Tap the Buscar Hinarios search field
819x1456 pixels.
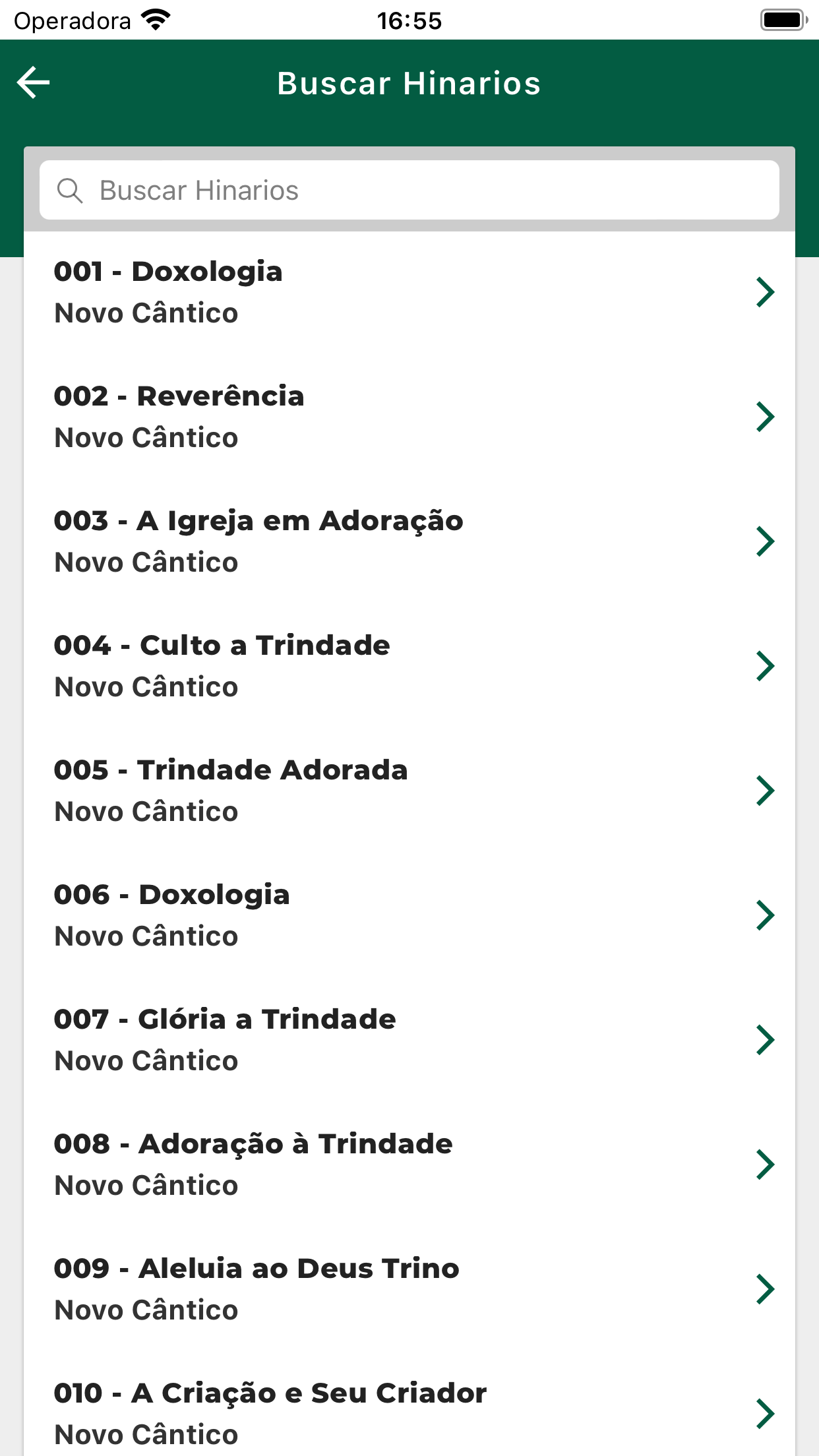[x=409, y=190]
